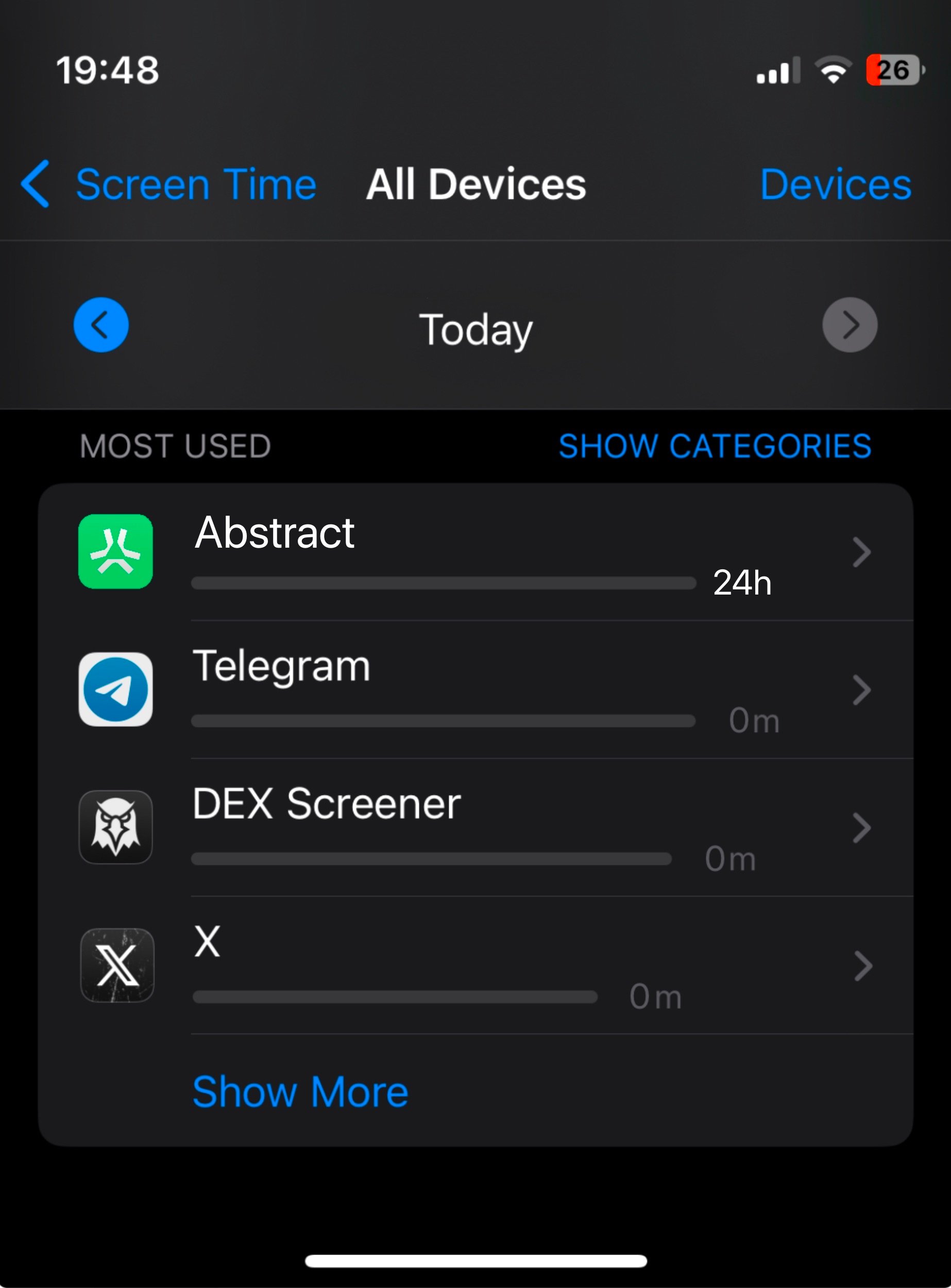Viewport: 951px width, 1288px height.
Task: View DEX Screener usage details
Action: click(x=475, y=827)
